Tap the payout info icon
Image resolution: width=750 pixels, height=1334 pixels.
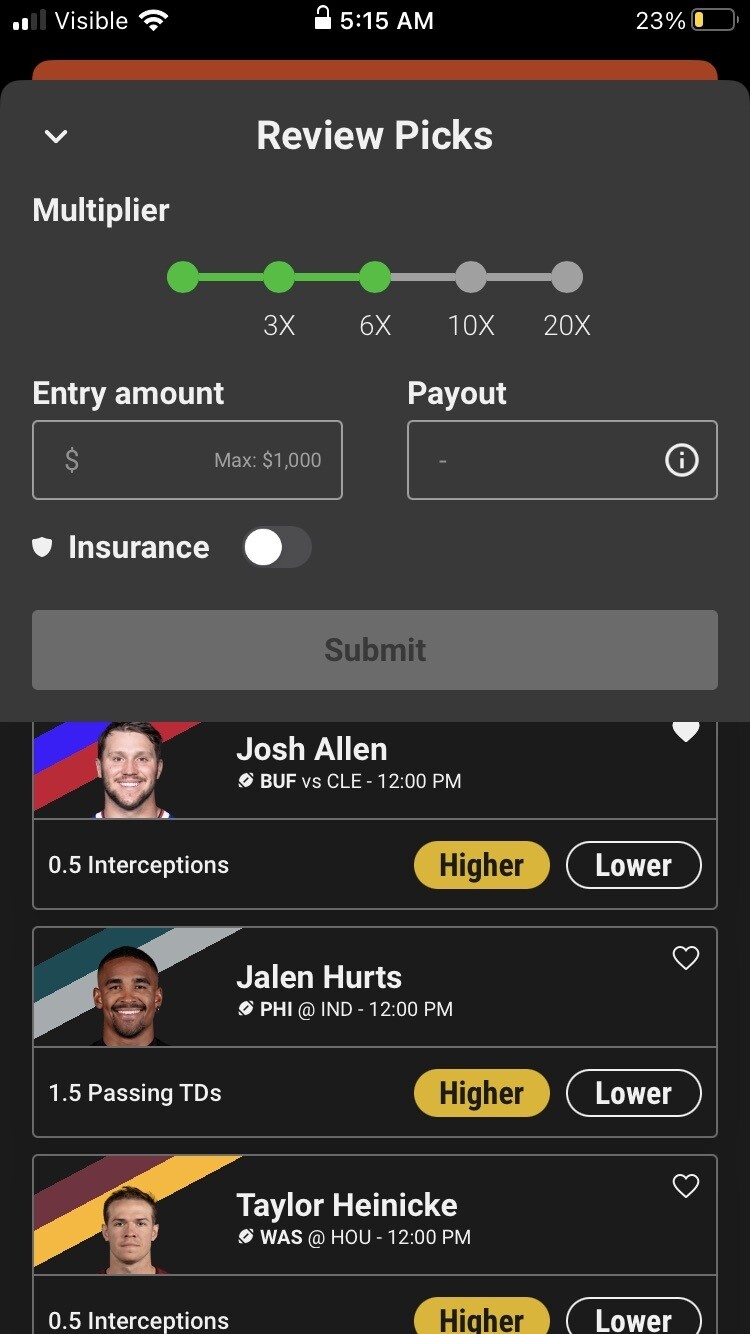pos(682,460)
